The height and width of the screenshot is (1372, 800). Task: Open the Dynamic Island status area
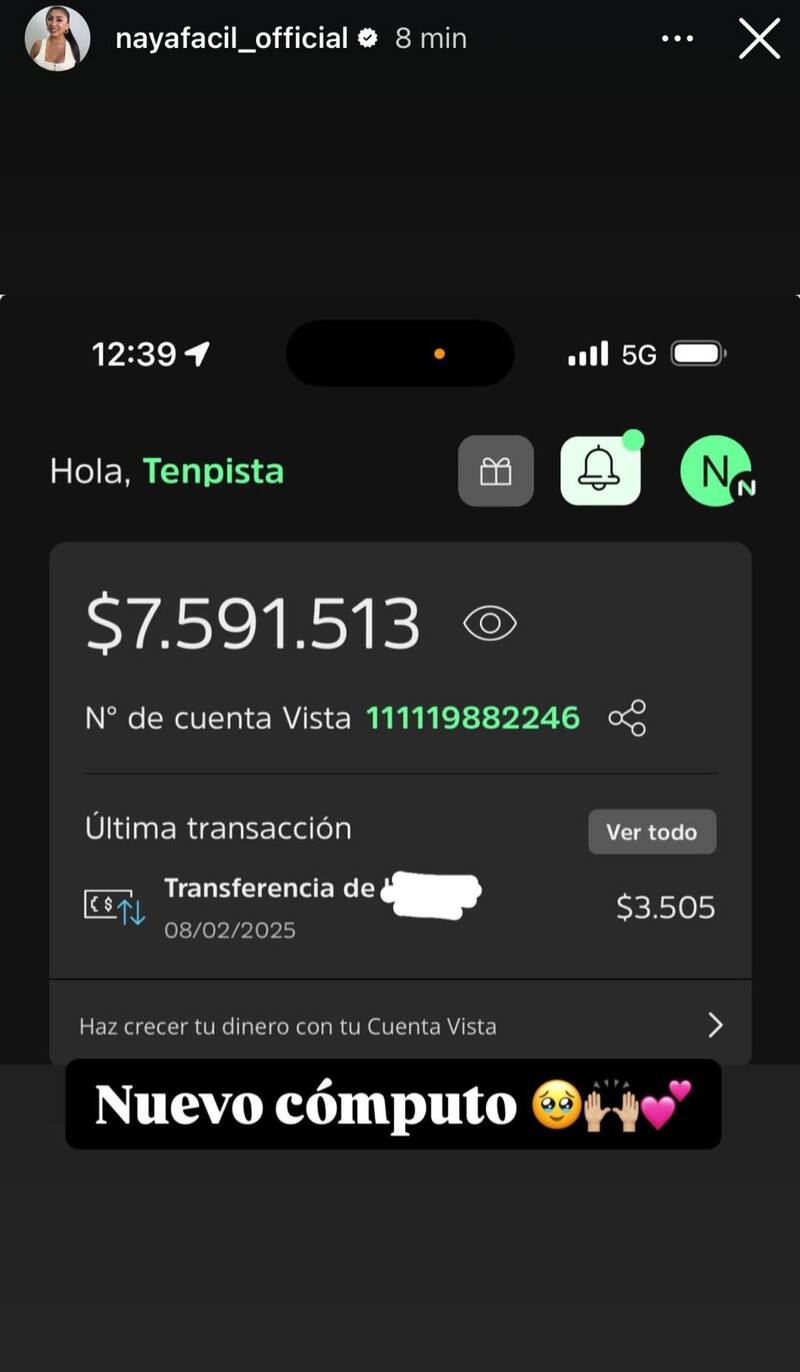[400, 353]
